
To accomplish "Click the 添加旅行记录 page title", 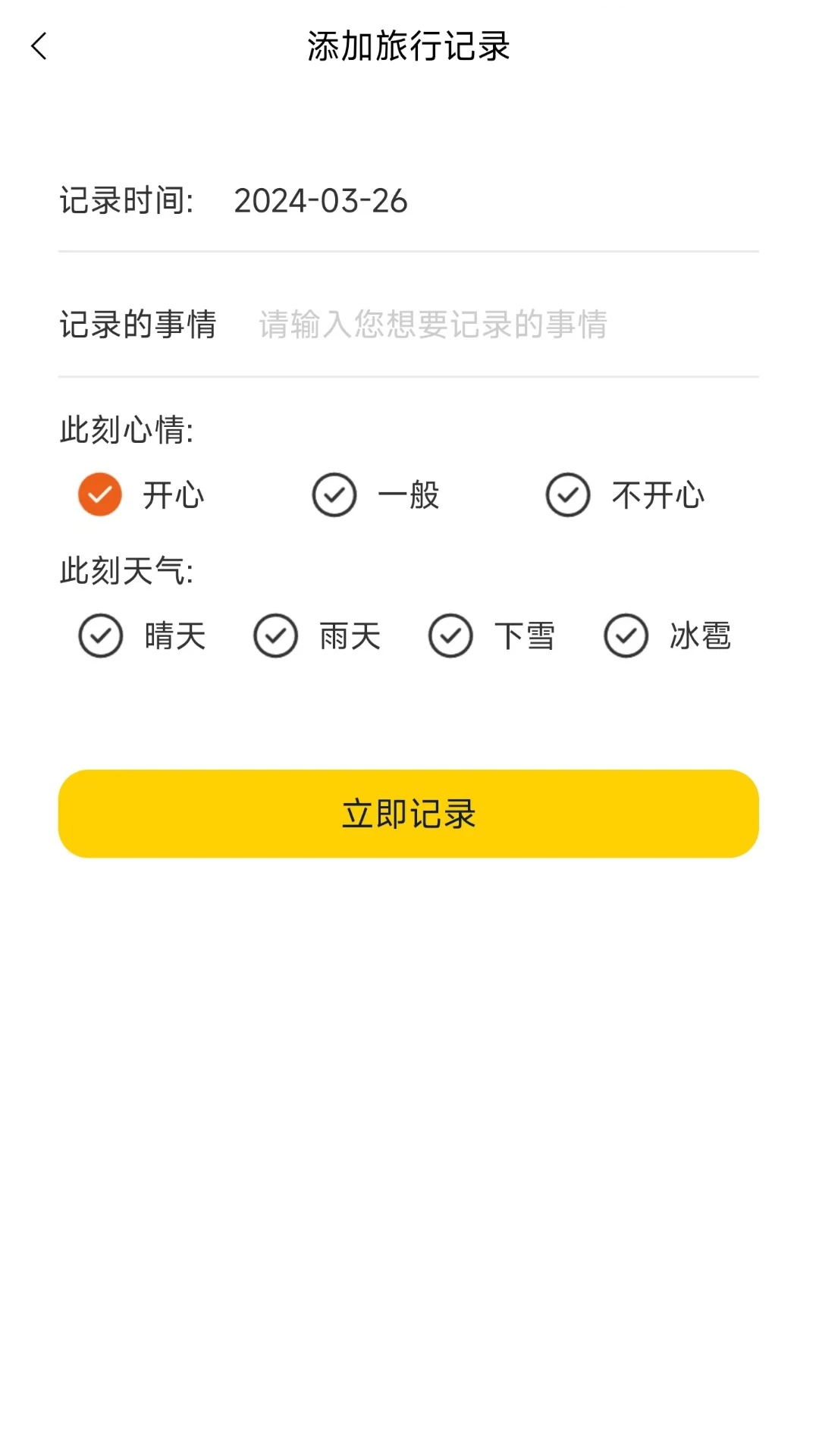I will click(409, 45).
